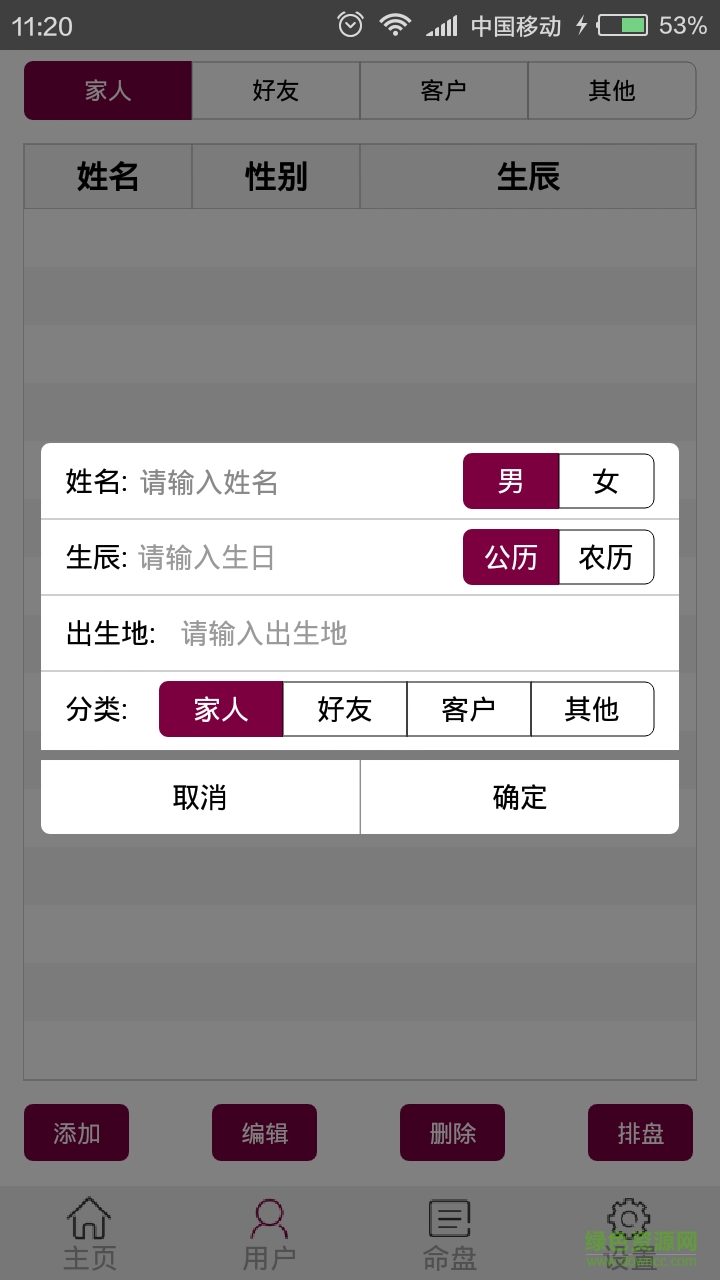Cancel the dialog using 取消
This screenshot has height=1280, width=720.
click(x=199, y=797)
